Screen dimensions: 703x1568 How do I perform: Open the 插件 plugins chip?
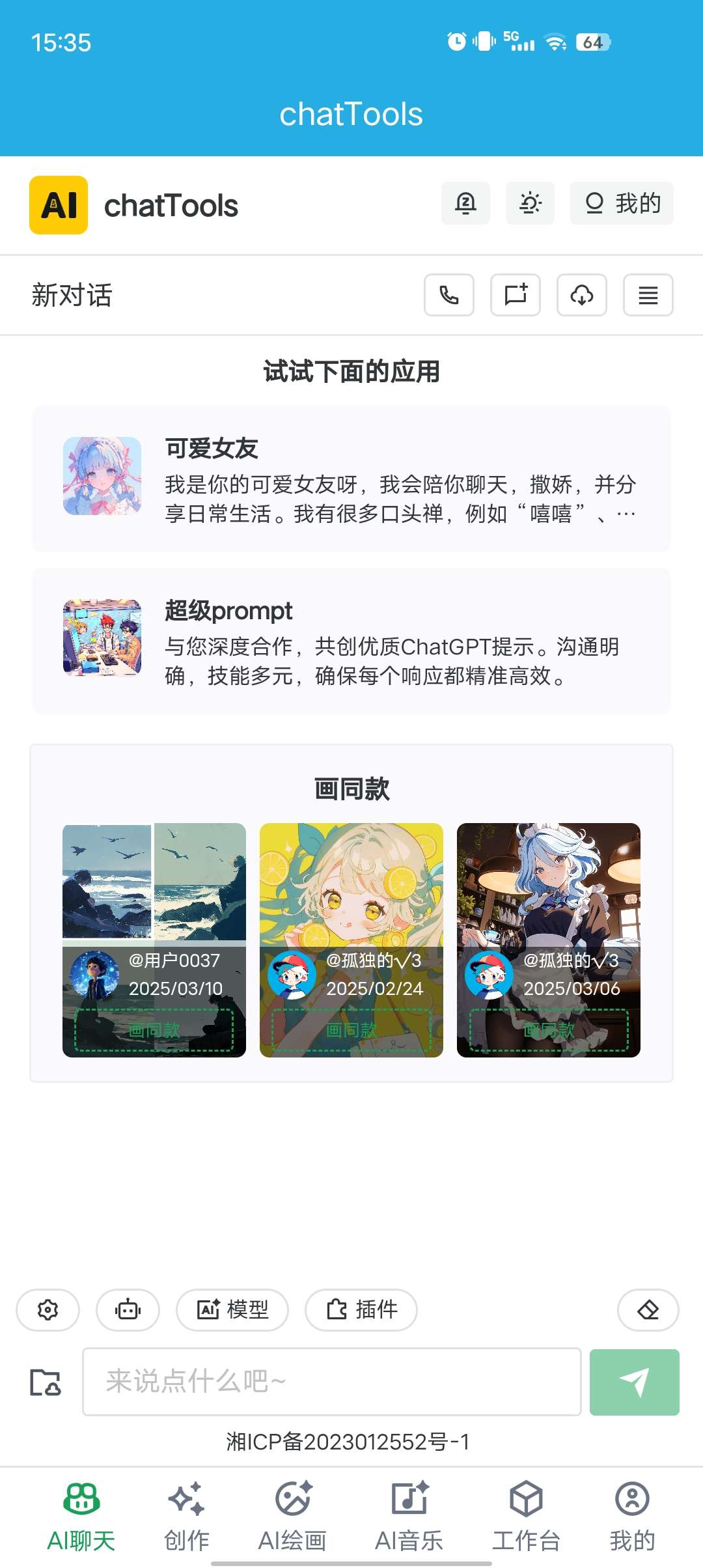[361, 1309]
